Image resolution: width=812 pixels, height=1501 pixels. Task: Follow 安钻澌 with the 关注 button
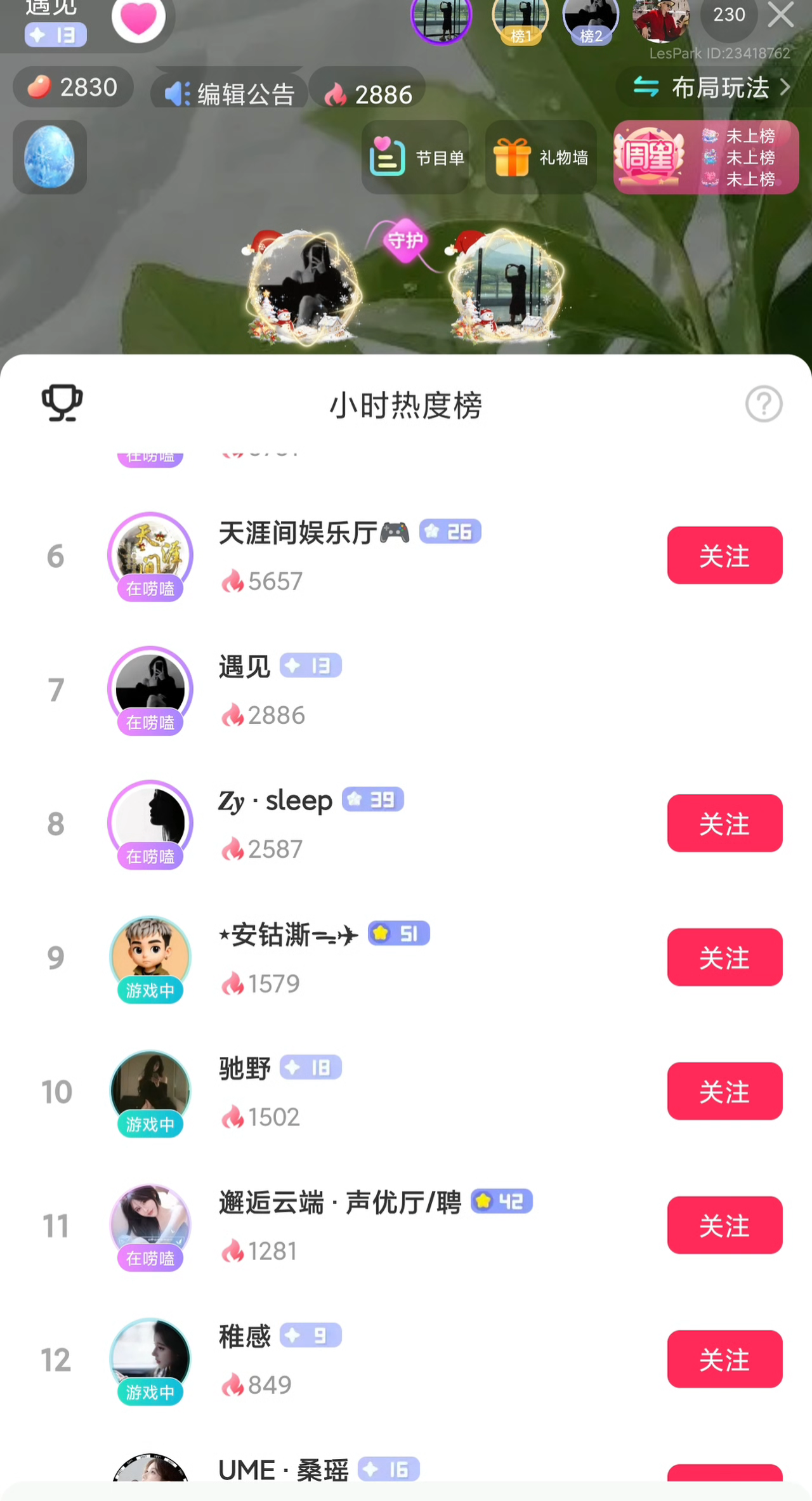[x=724, y=957]
